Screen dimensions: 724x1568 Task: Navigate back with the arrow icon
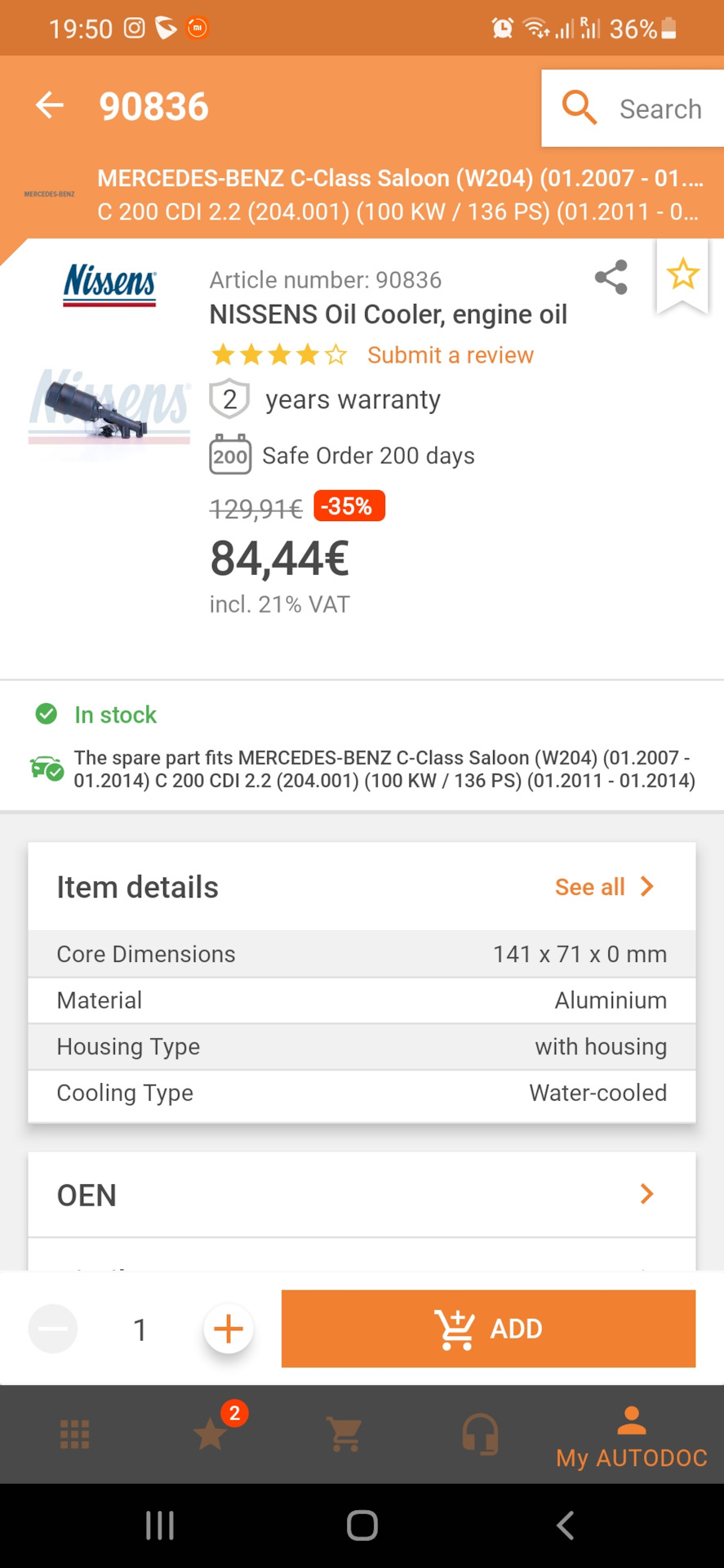[49, 105]
